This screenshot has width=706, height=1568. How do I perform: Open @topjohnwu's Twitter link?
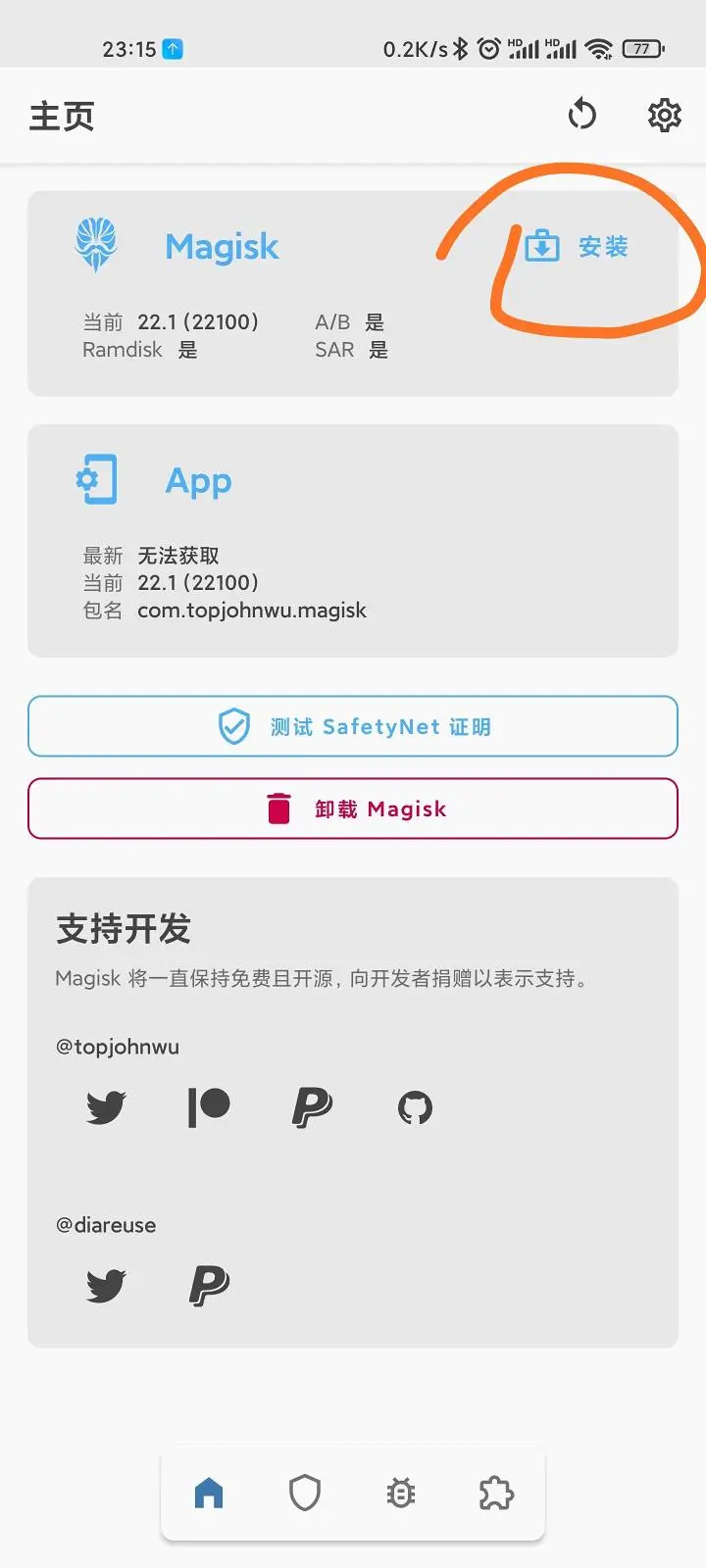[106, 1107]
